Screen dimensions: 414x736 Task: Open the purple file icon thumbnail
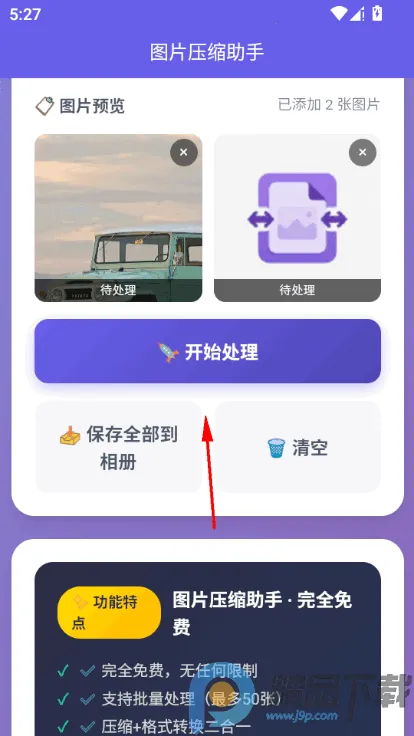pos(298,218)
